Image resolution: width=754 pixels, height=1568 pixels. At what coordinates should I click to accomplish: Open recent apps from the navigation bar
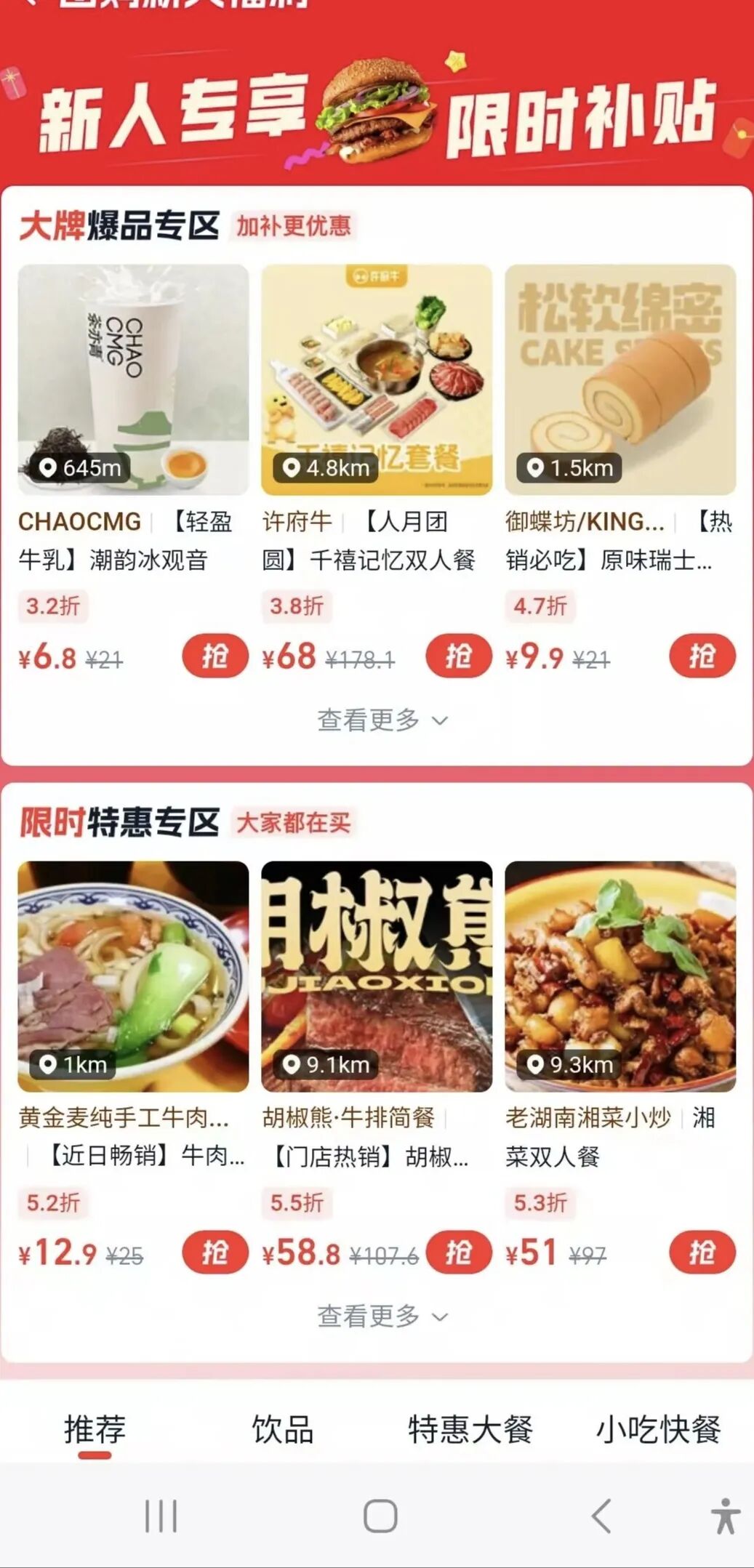pos(161,1516)
